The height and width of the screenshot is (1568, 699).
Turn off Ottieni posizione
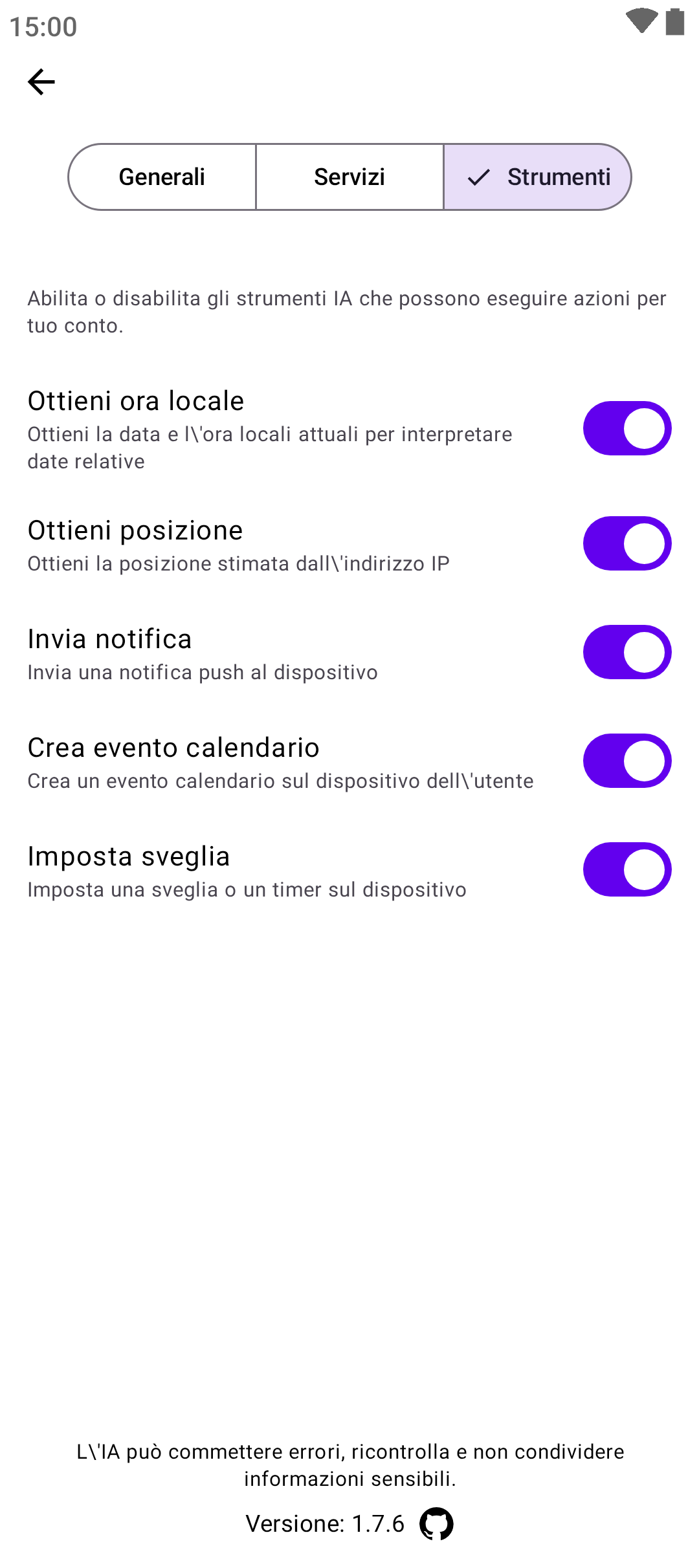pyautogui.click(x=627, y=543)
